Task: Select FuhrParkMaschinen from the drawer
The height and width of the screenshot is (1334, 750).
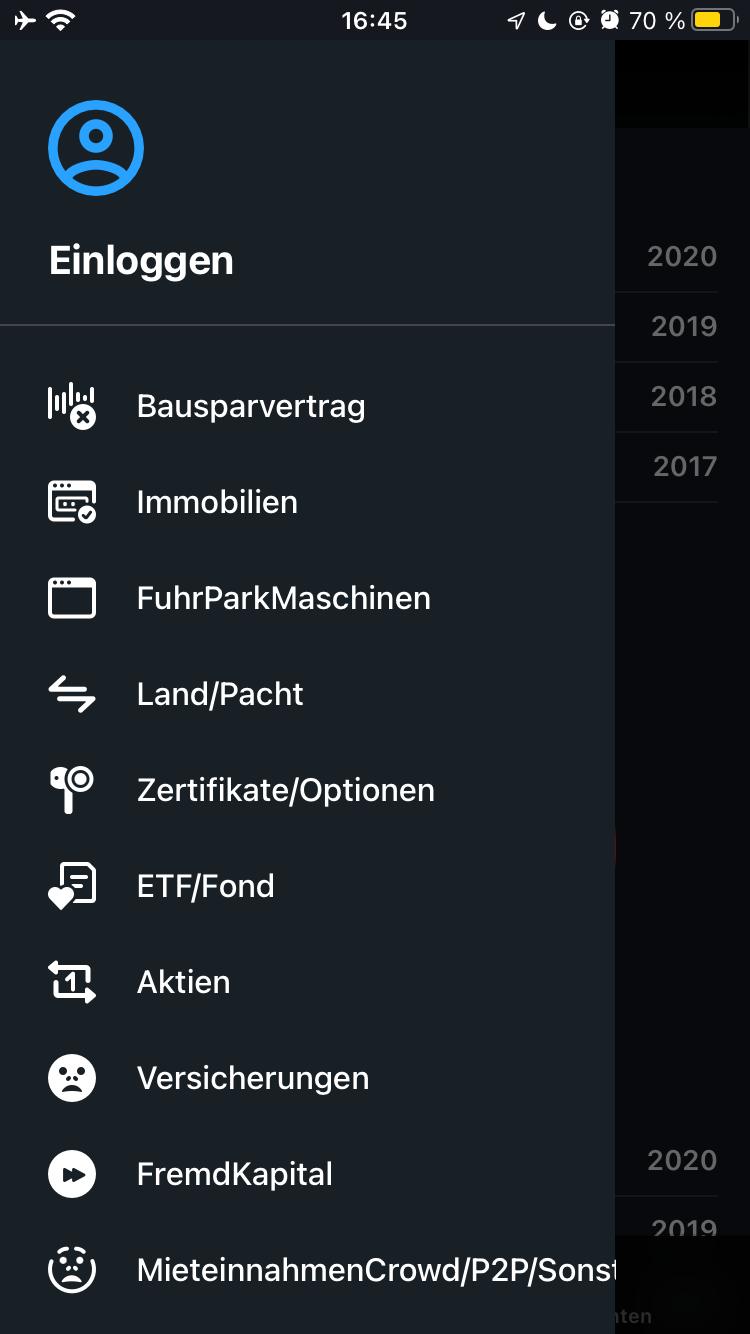Action: point(283,598)
